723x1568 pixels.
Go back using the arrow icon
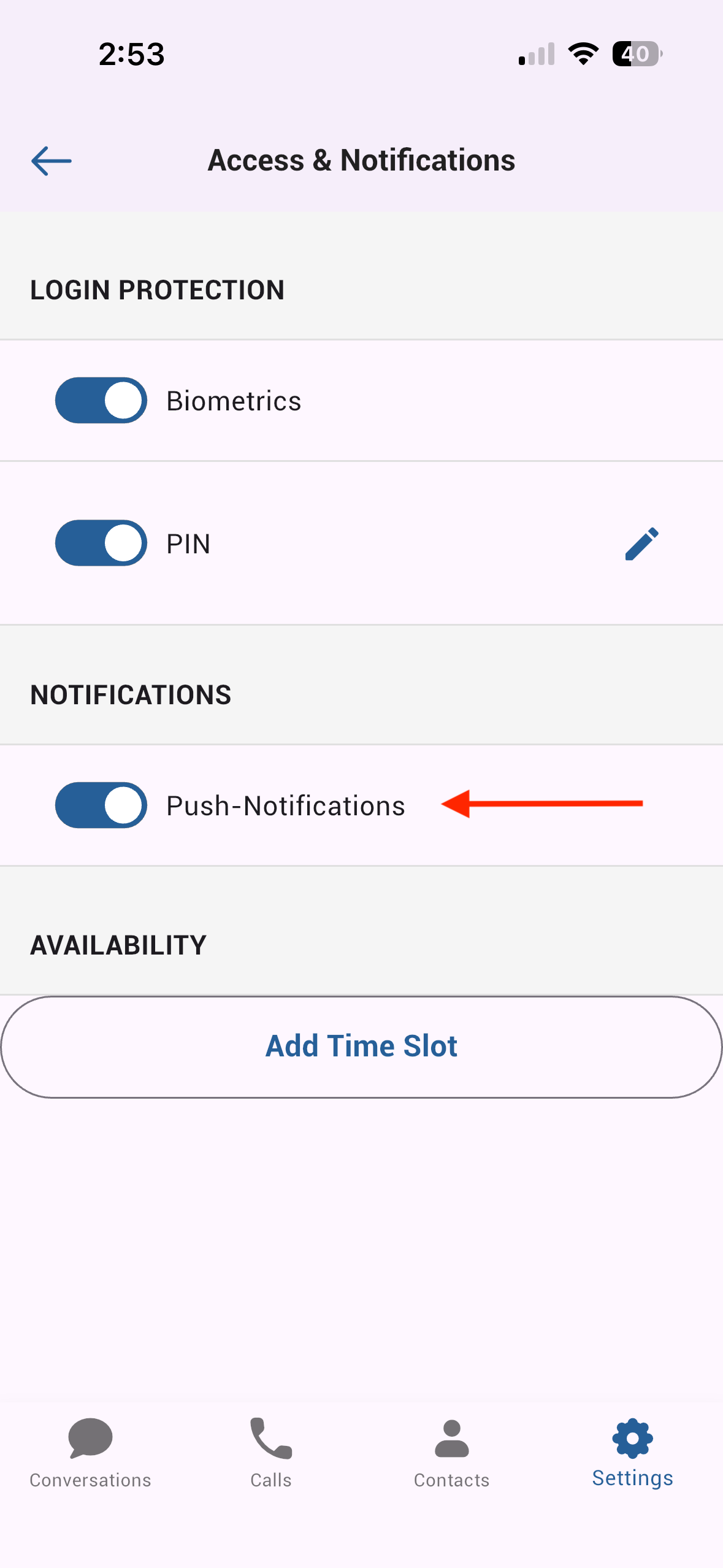[52, 161]
